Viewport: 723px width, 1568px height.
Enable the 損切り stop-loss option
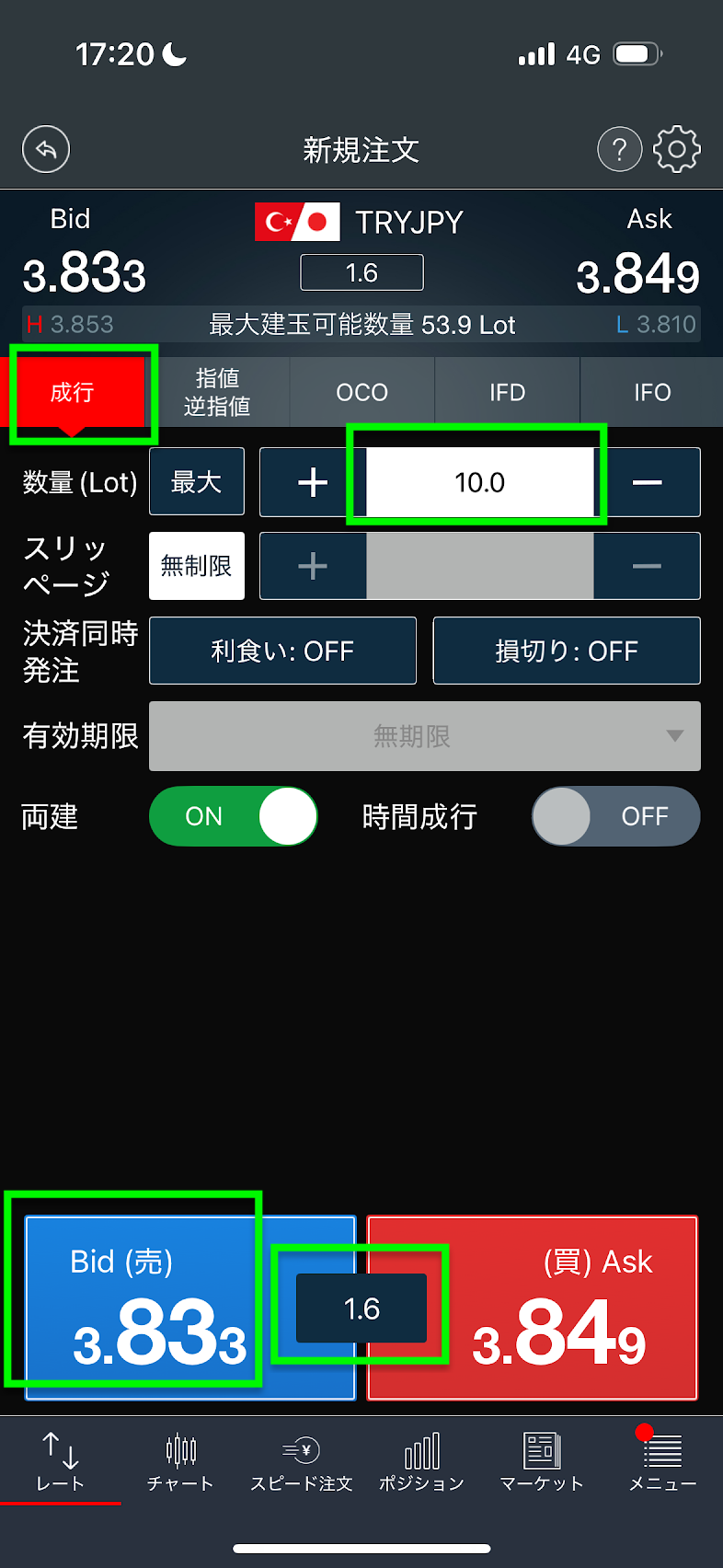pos(567,651)
